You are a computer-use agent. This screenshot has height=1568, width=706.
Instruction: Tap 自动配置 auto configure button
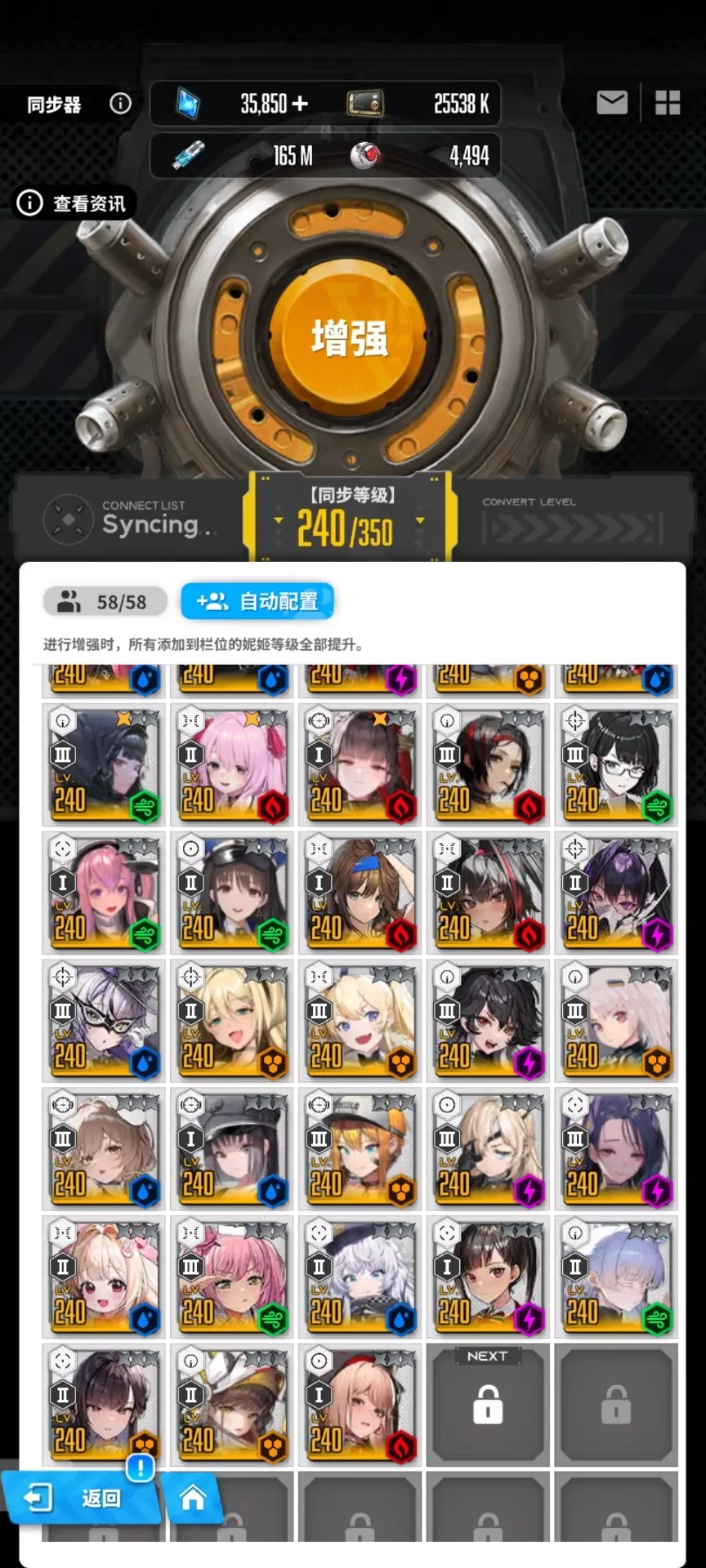tap(257, 602)
